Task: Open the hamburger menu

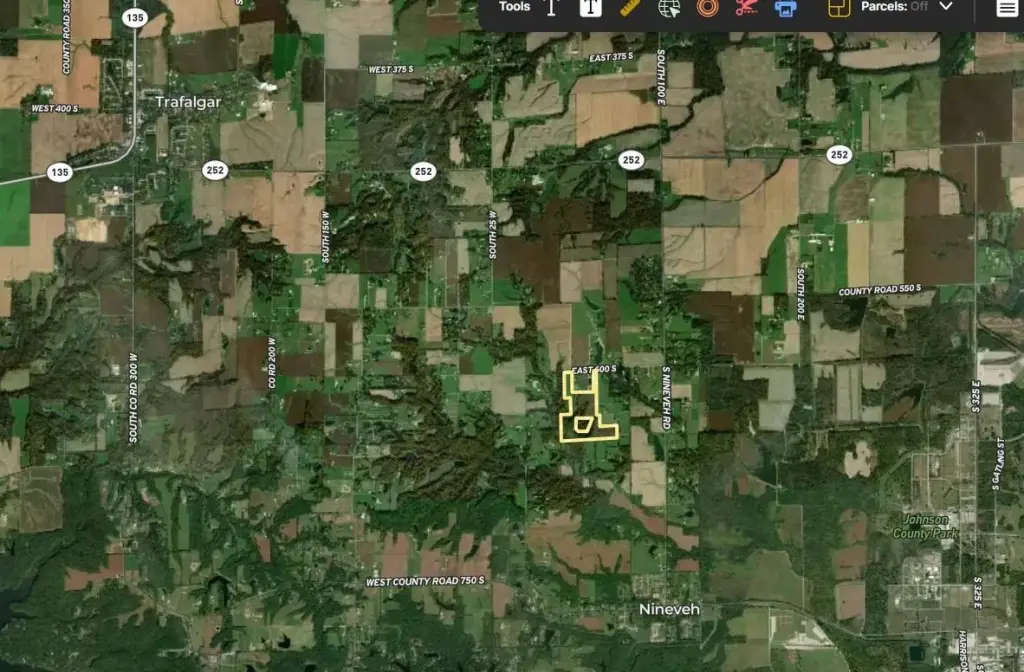Action: pyautogui.click(x=1004, y=8)
